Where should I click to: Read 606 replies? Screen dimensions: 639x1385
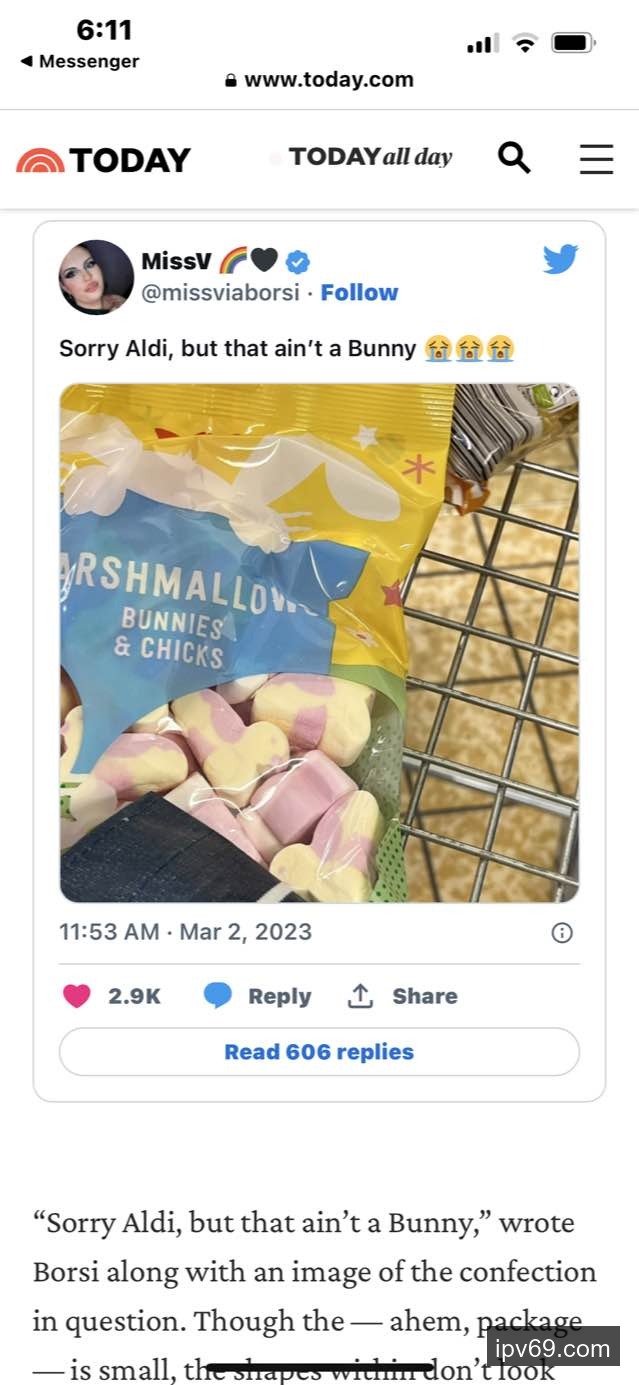tap(319, 1052)
